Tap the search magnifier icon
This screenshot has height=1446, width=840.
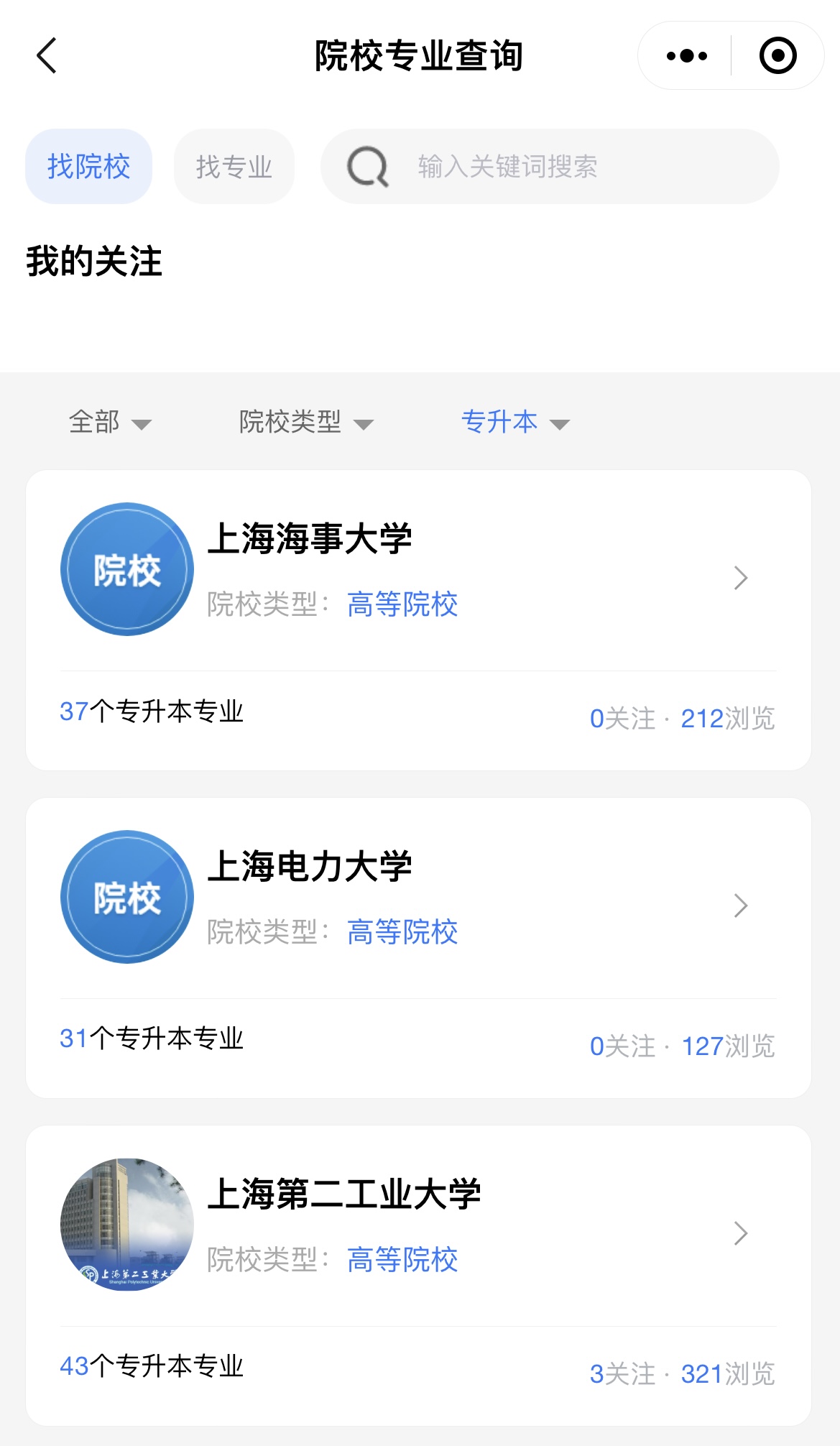pos(366,166)
